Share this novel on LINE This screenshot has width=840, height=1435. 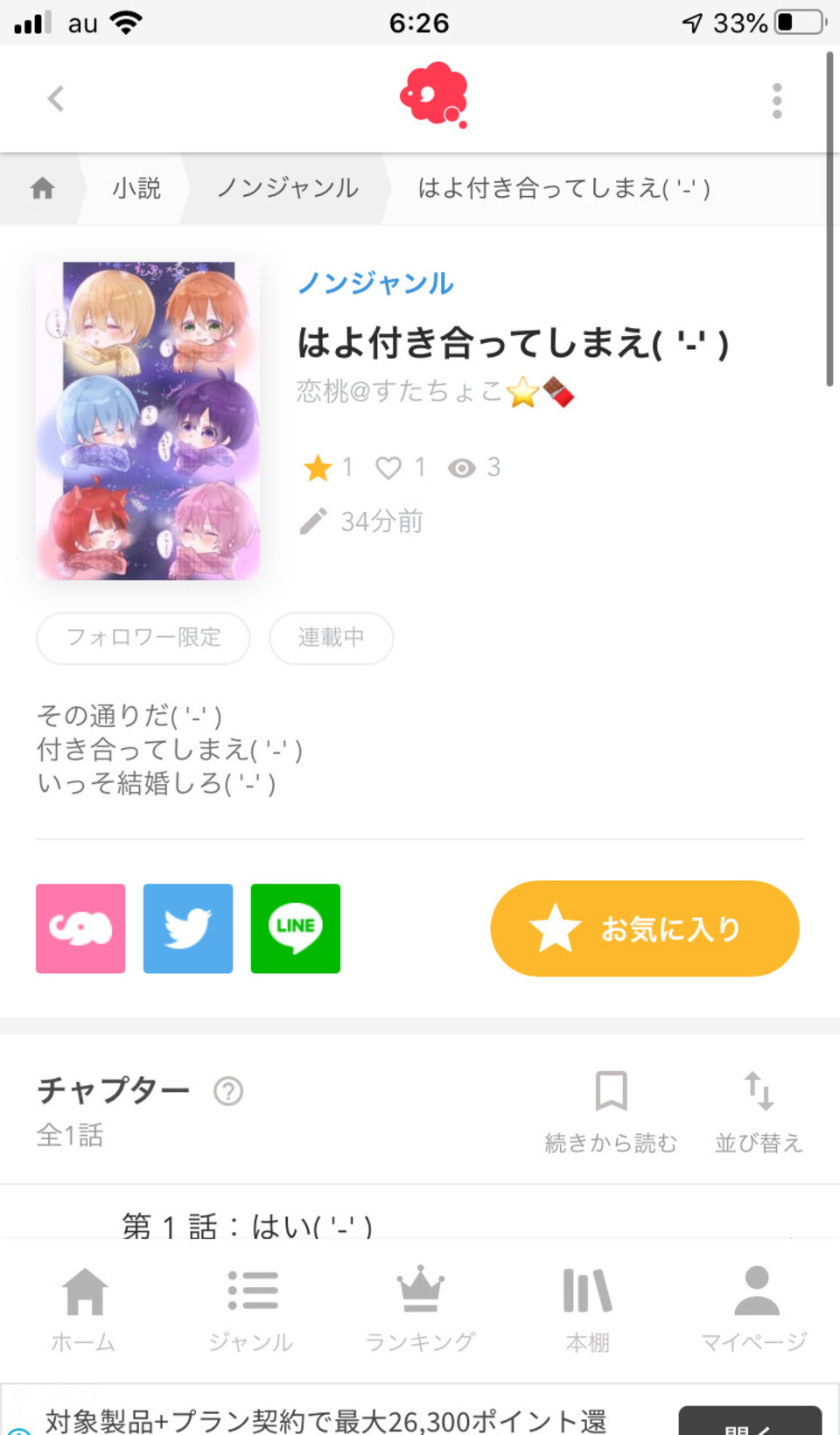[x=296, y=928]
